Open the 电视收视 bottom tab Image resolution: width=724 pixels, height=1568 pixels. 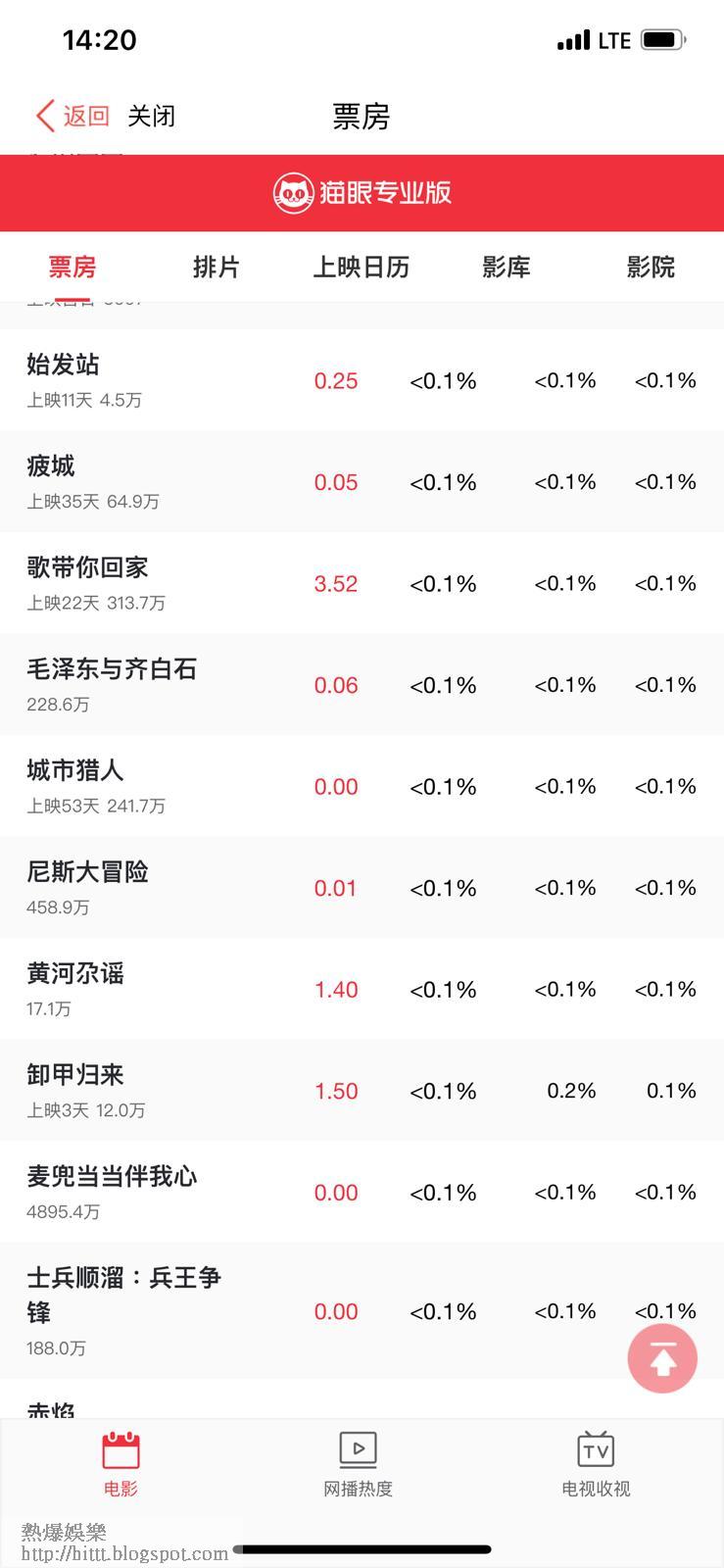click(596, 1464)
